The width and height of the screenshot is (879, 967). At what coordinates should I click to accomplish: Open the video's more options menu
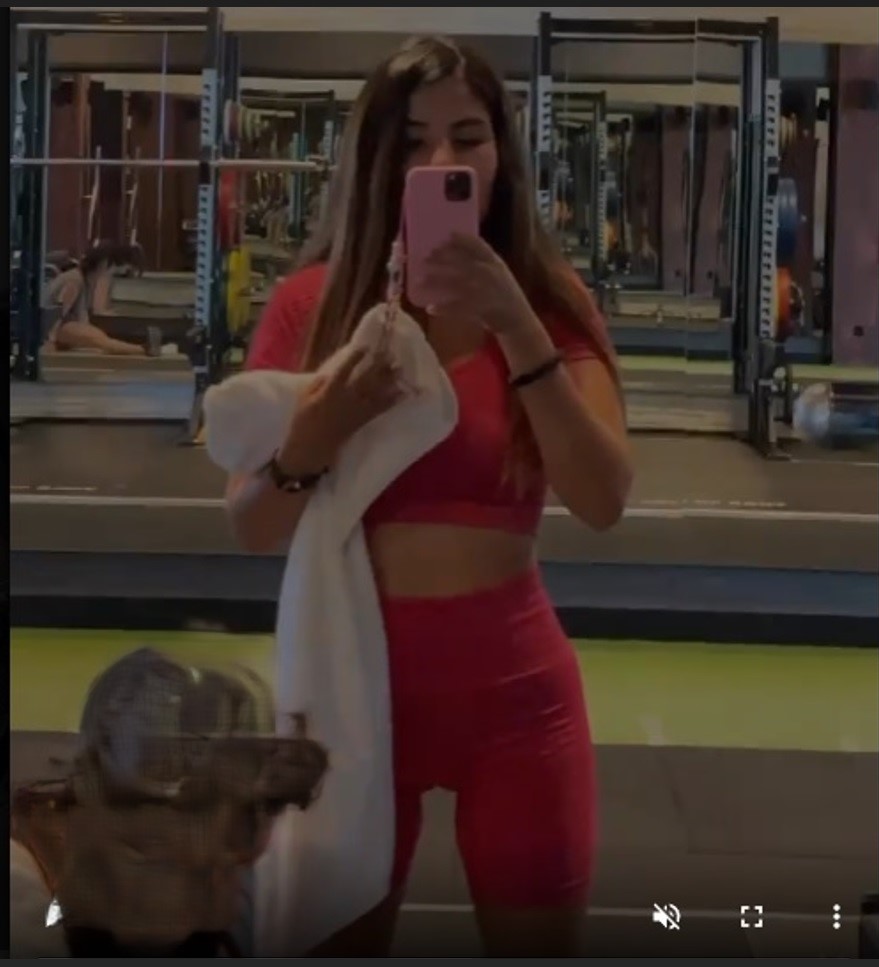[x=836, y=916]
